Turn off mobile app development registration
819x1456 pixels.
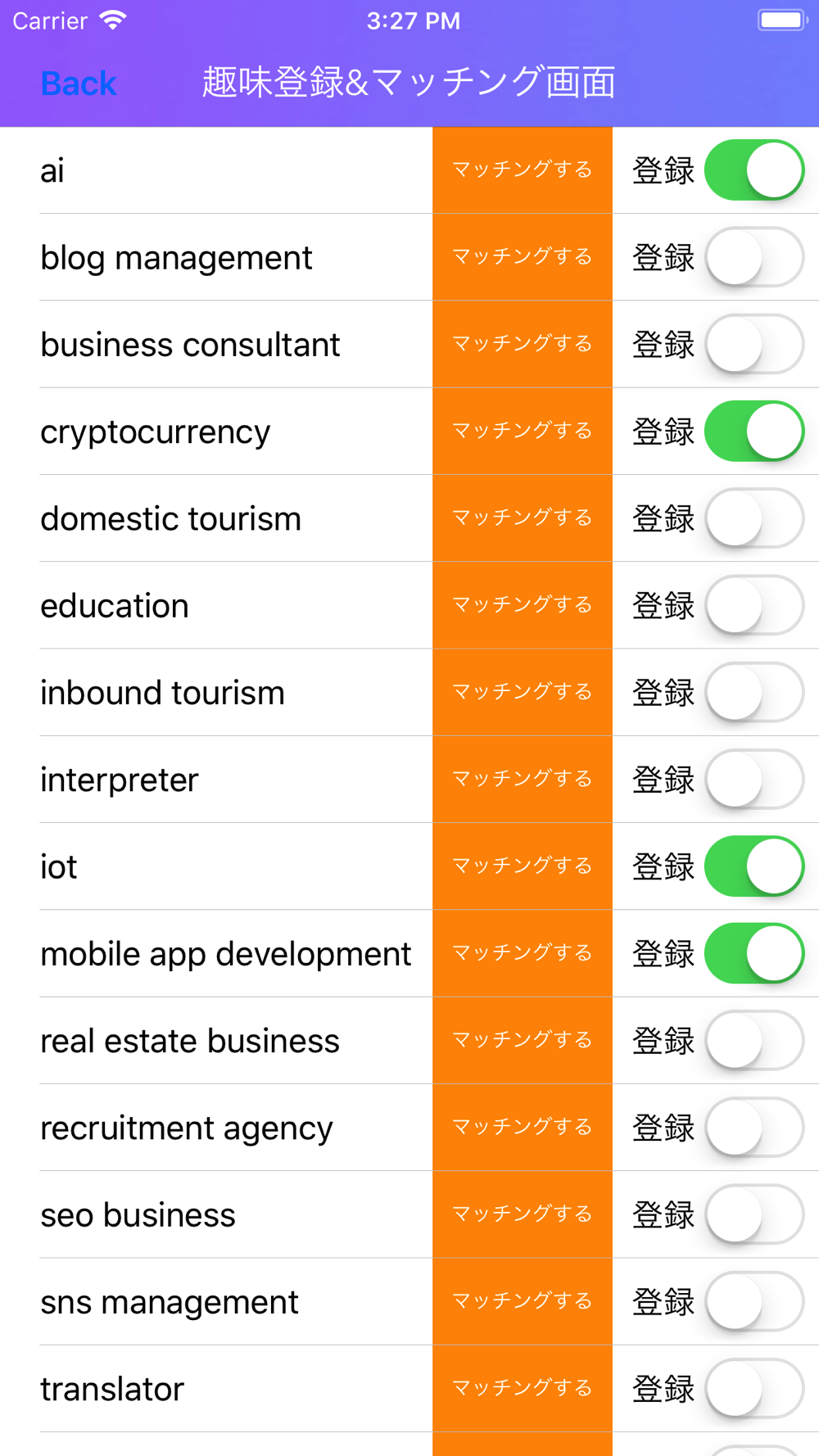point(753,953)
